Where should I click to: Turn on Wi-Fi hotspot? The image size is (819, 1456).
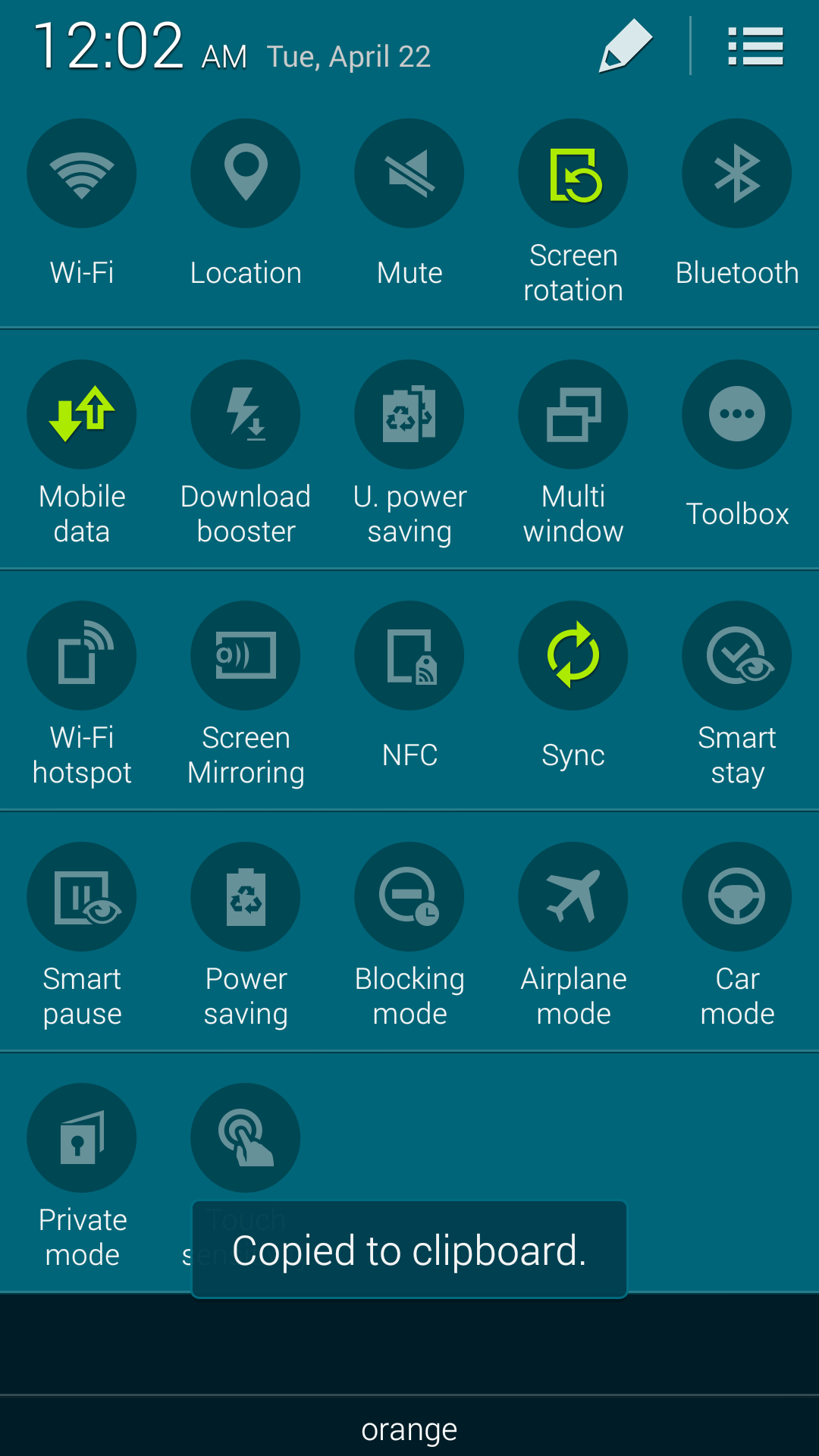tap(82, 655)
